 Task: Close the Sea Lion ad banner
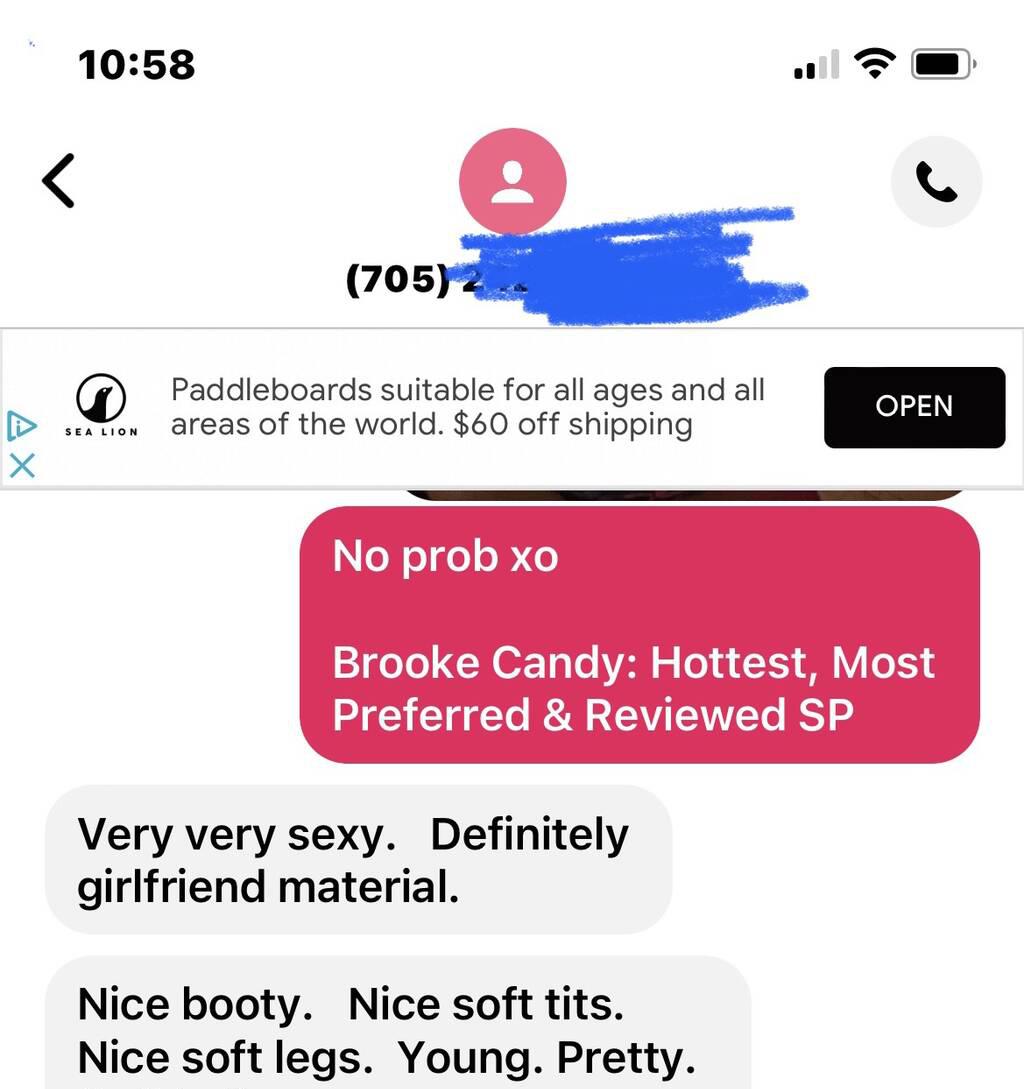point(22,465)
